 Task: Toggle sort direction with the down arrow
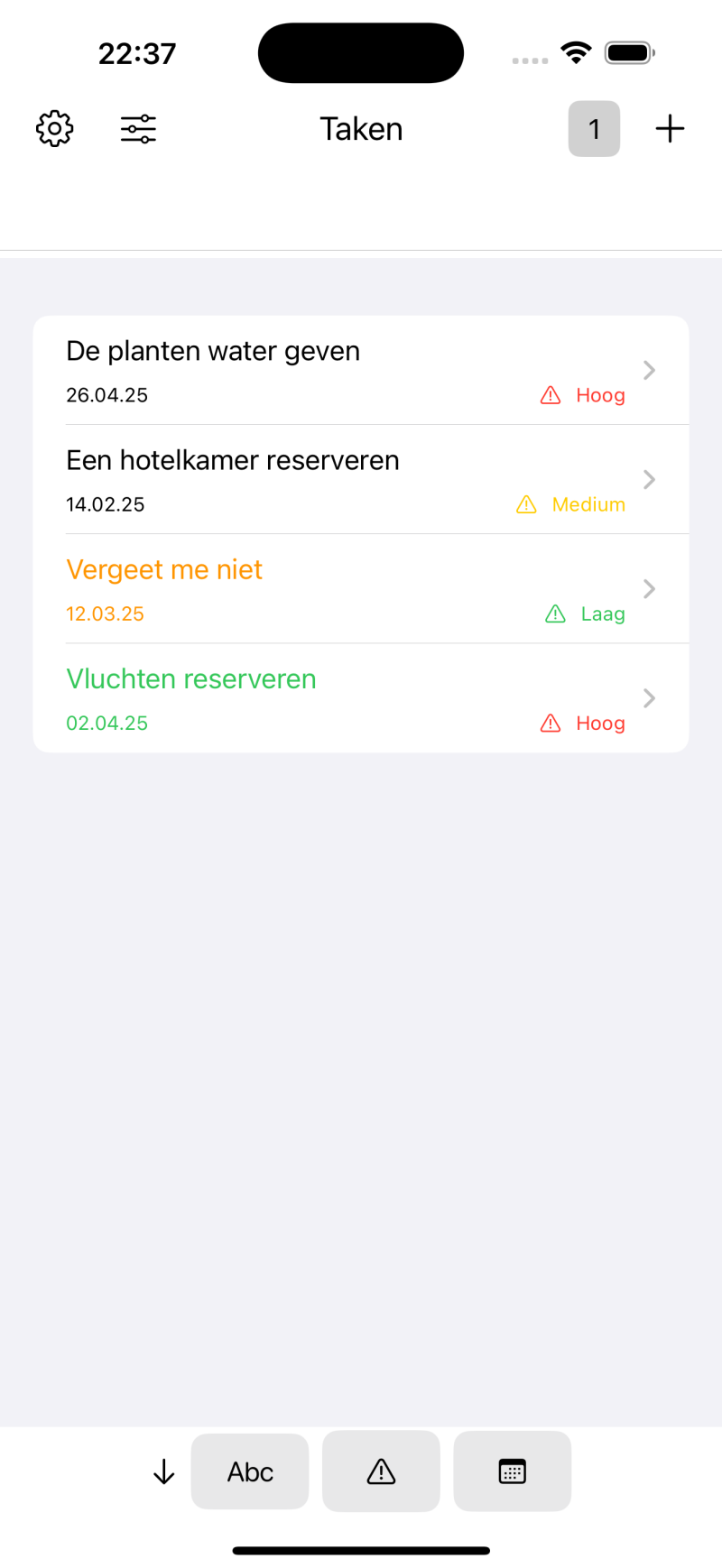[163, 1471]
